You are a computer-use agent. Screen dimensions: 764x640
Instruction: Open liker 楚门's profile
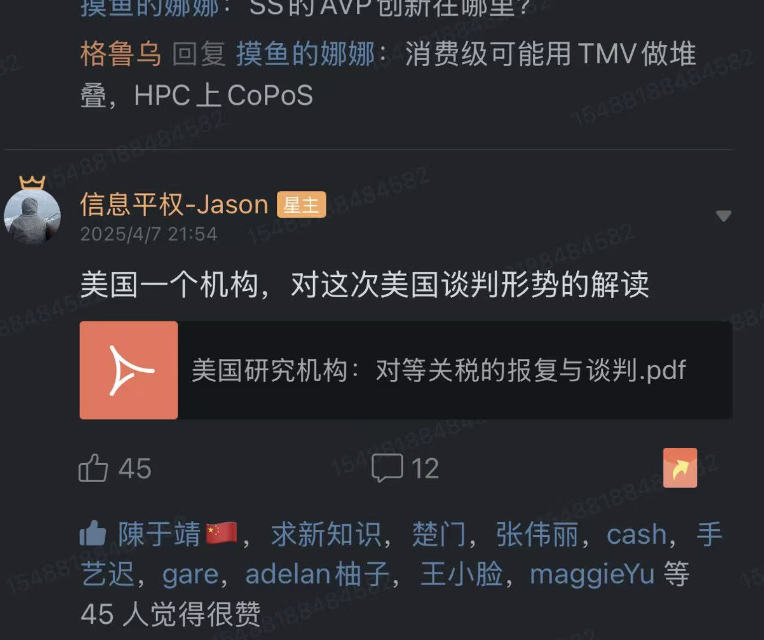(439, 535)
